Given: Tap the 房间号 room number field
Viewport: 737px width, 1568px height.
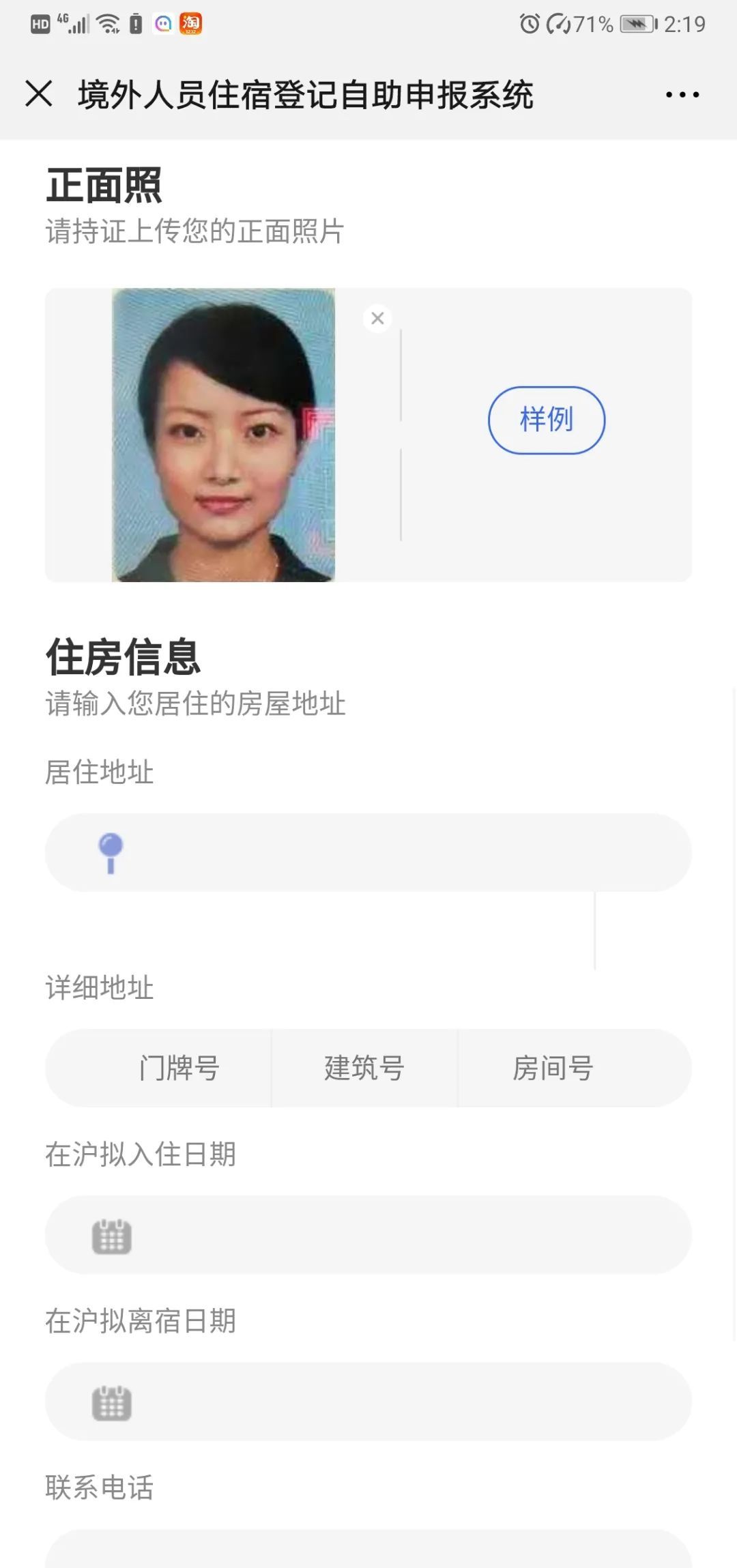Looking at the screenshot, I should click(x=553, y=1068).
